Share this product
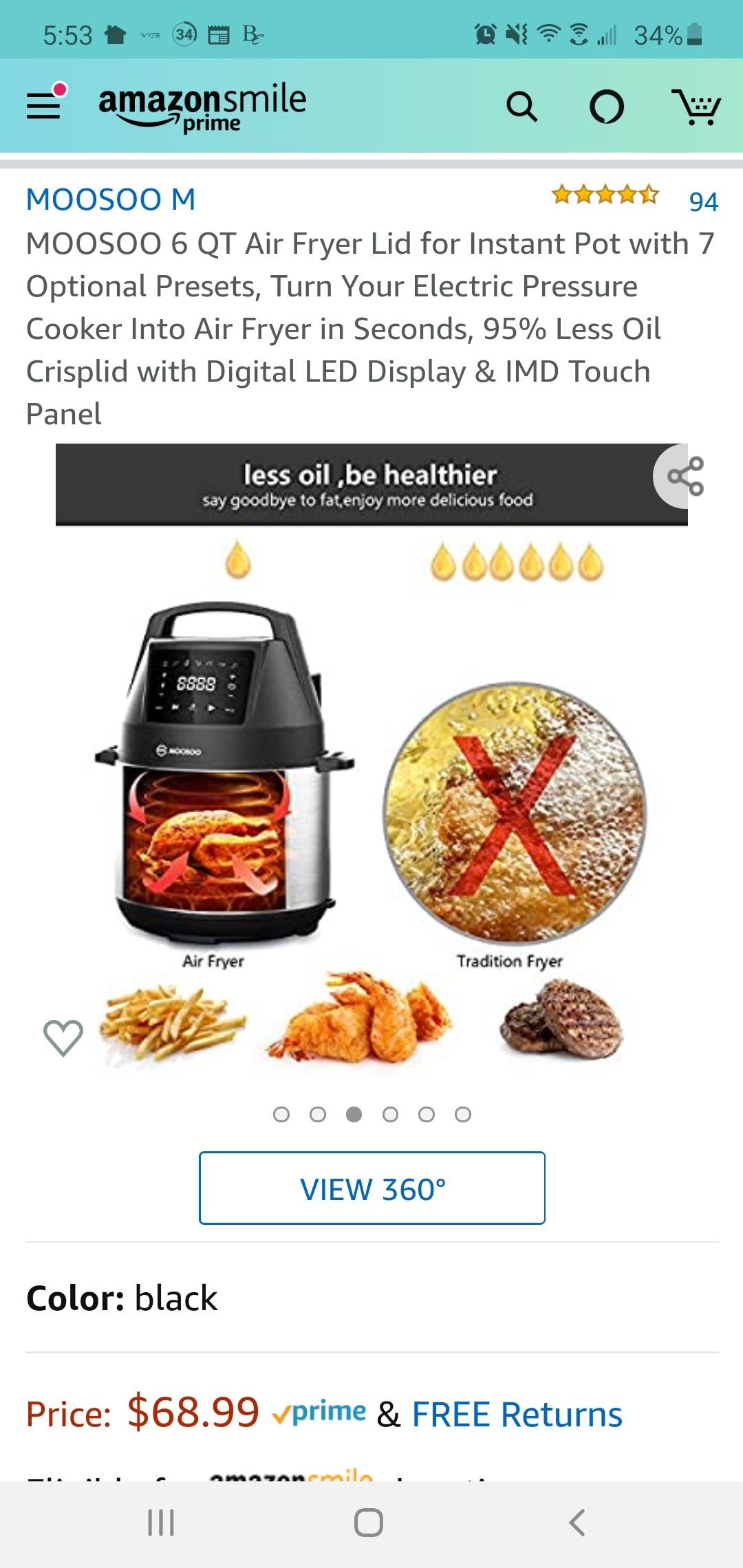Viewport: 743px width, 1568px height. point(686,476)
